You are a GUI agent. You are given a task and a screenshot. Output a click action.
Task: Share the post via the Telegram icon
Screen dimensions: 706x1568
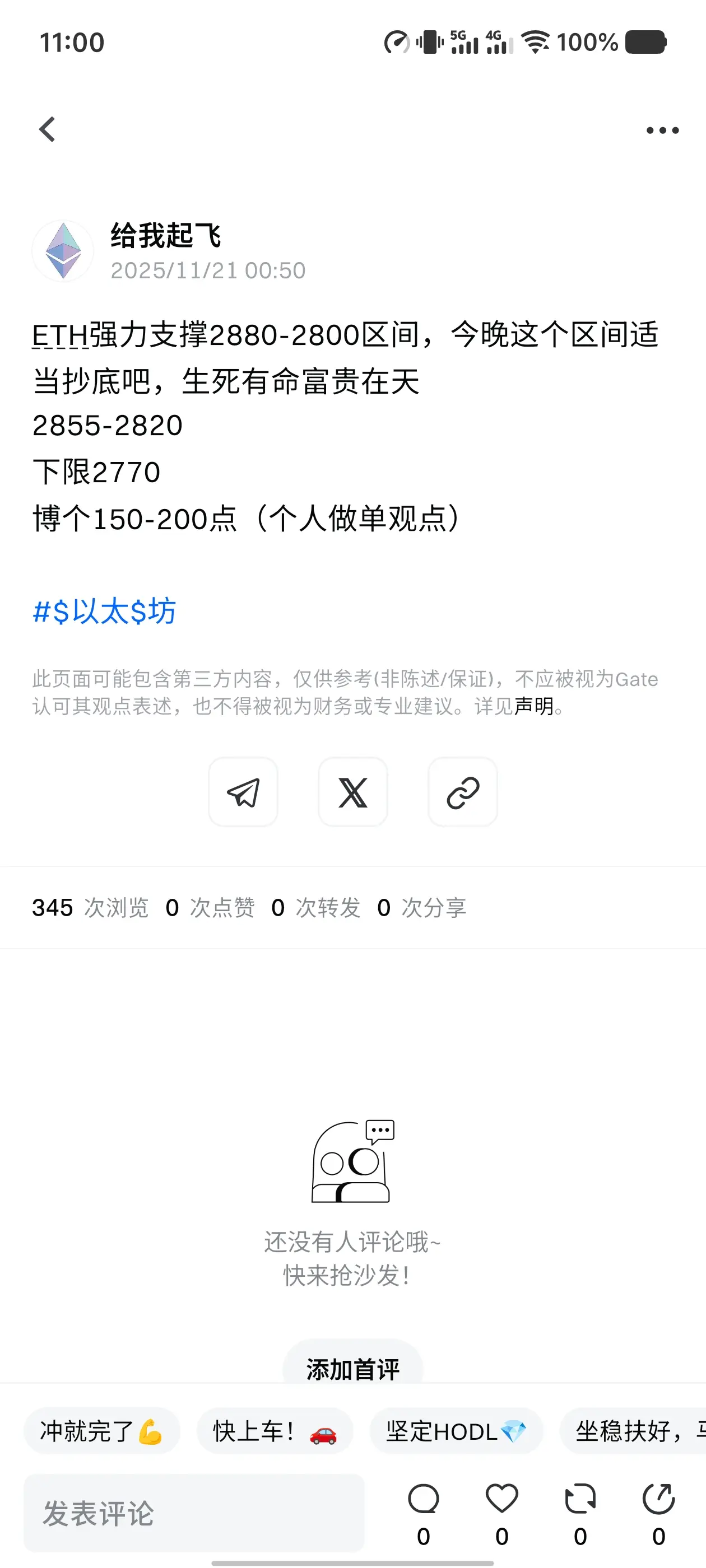(243, 792)
